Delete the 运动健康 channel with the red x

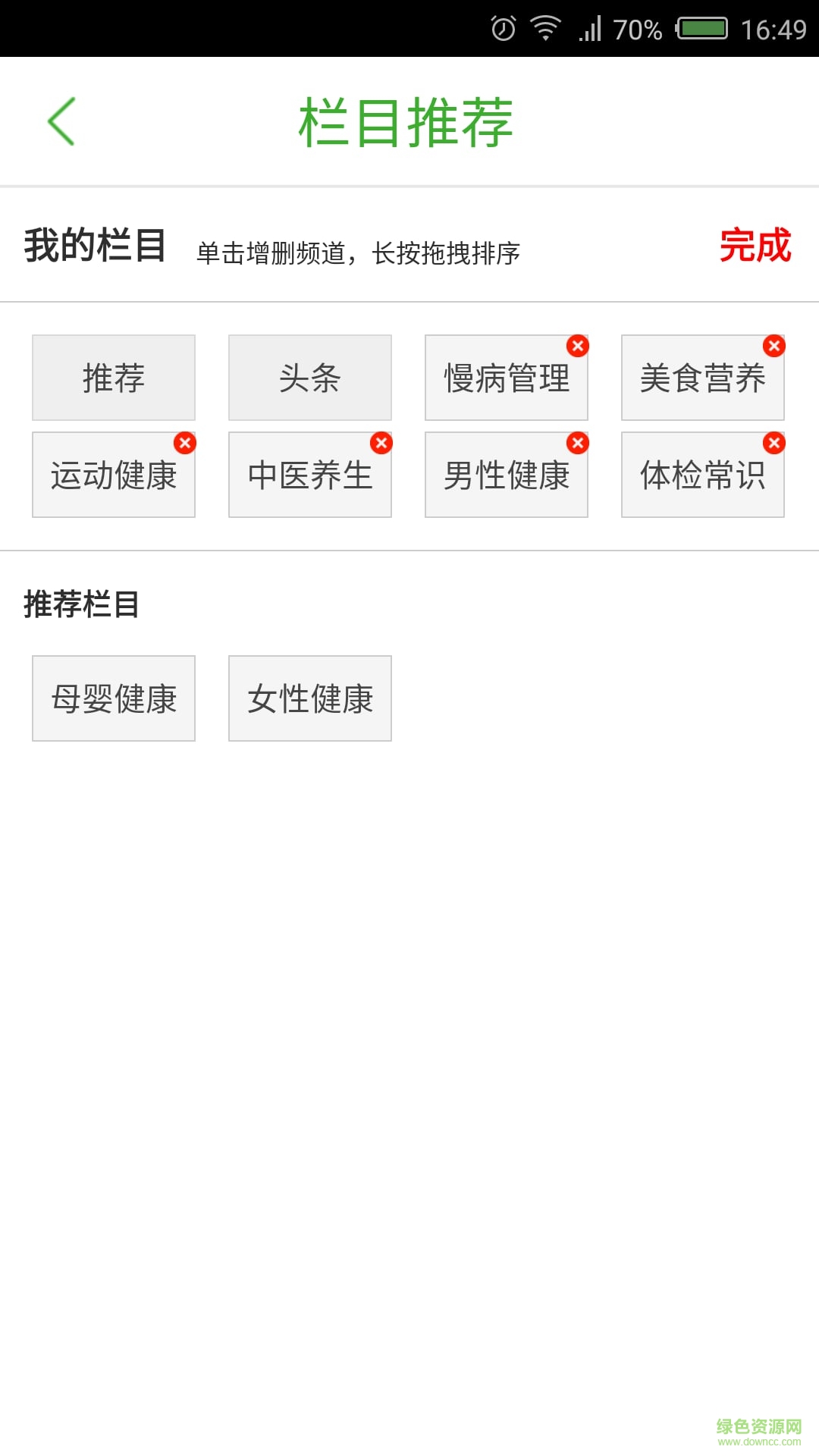click(x=186, y=441)
